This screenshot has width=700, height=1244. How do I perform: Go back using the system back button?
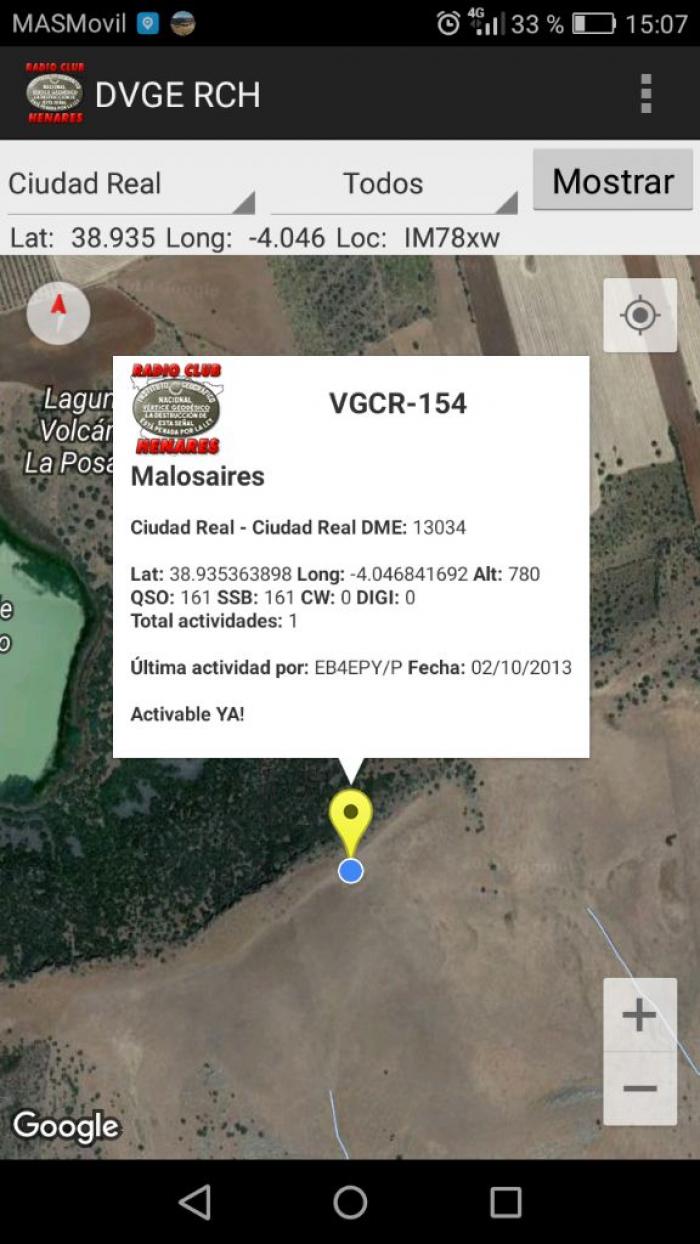click(x=195, y=1202)
